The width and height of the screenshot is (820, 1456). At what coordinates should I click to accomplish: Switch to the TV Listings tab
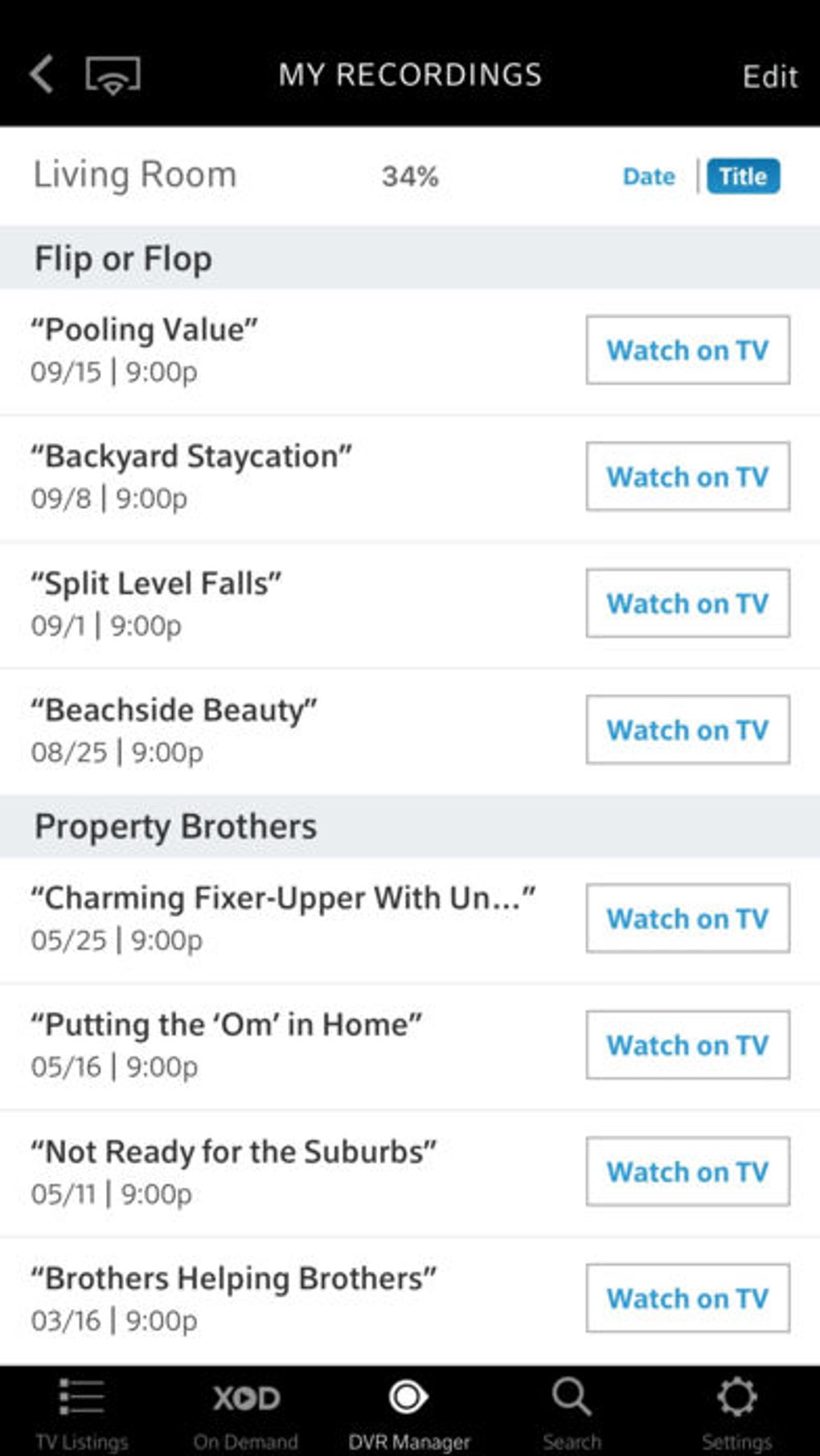click(x=82, y=1413)
